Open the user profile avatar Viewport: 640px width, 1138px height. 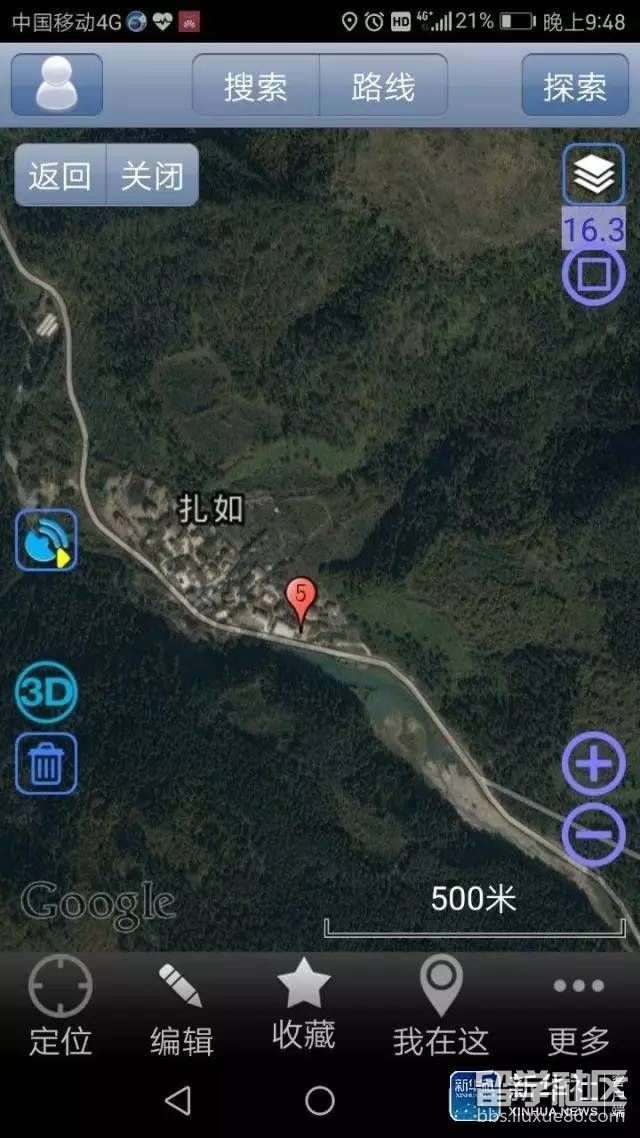[57, 85]
